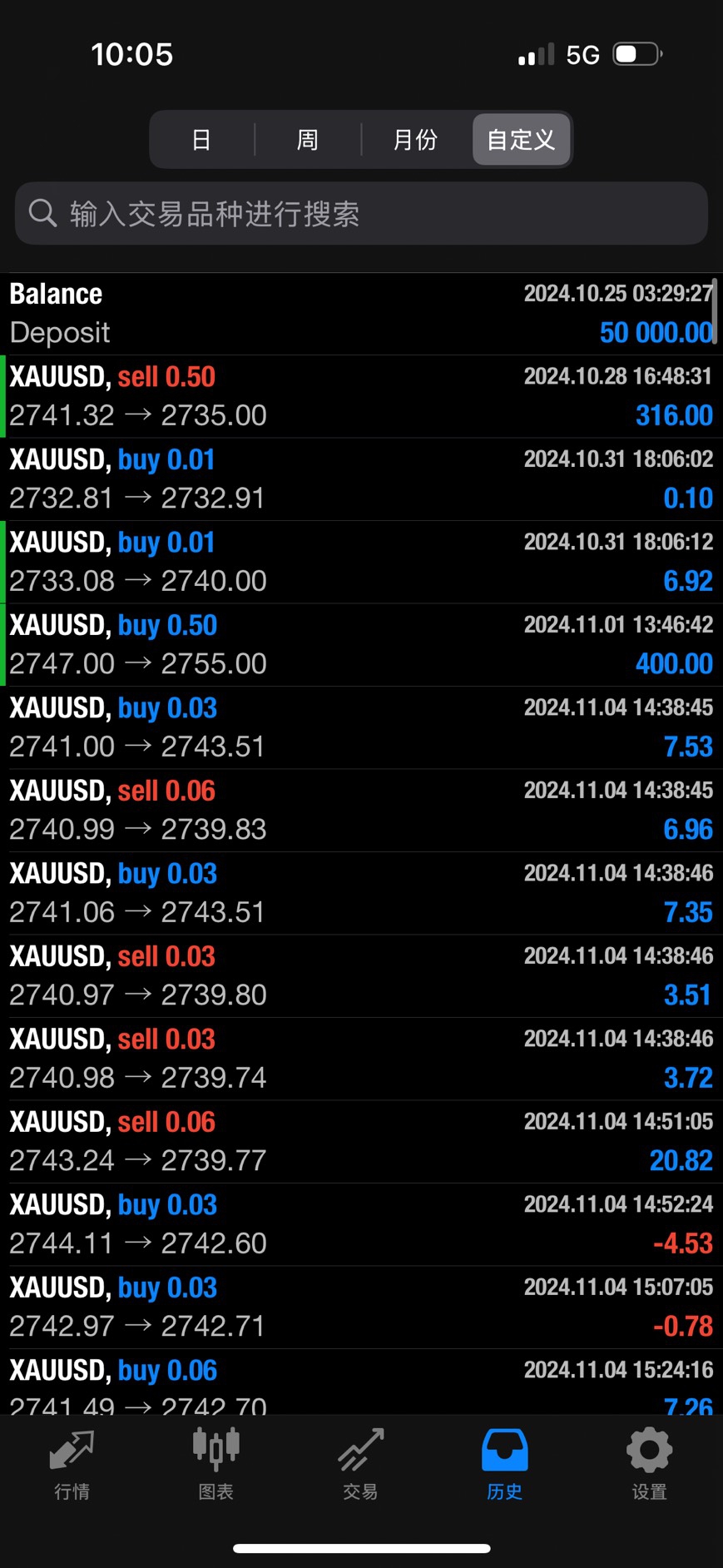Switch to the 日 period filter
This screenshot has height=1568, width=723.
click(201, 140)
